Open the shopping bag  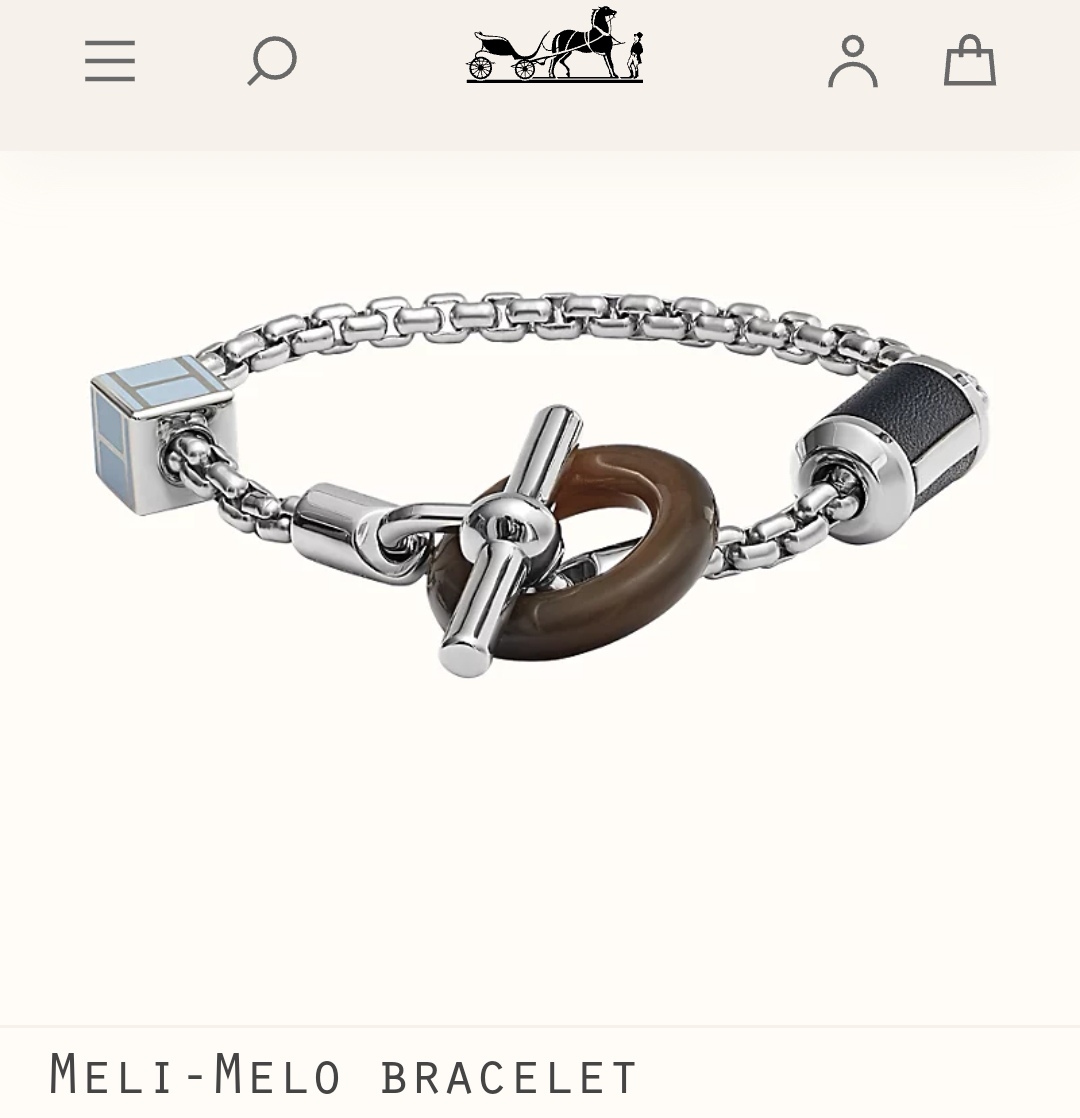[x=970, y=61]
